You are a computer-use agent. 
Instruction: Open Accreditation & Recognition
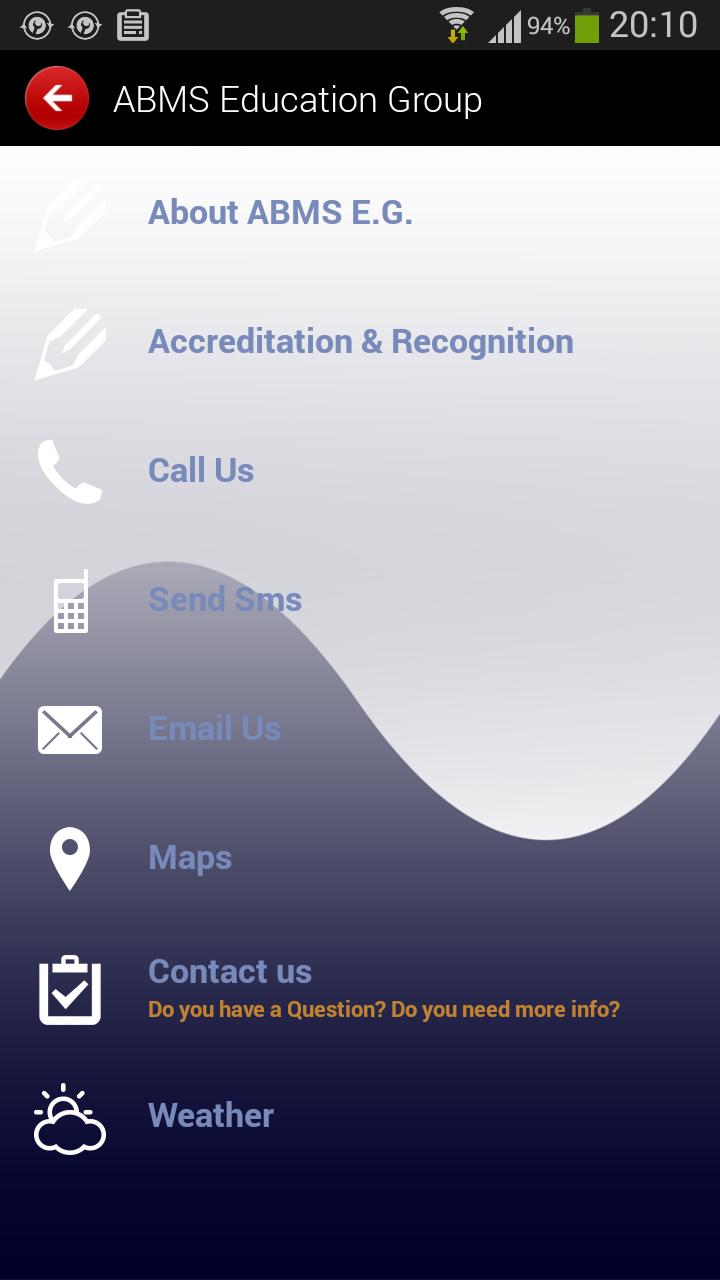point(360,342)
